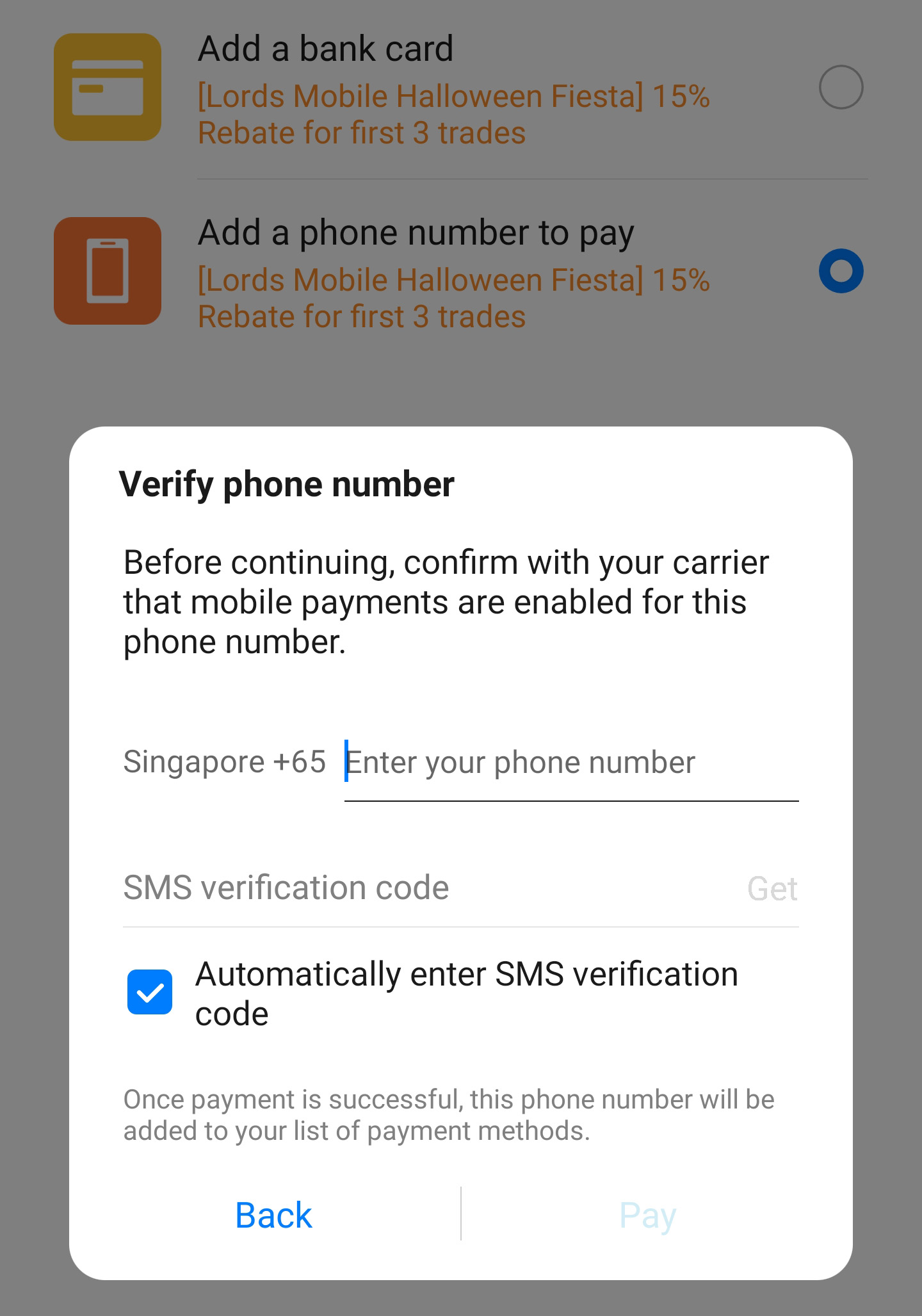Uncheck Automatically enter SMS verification code

150,992
